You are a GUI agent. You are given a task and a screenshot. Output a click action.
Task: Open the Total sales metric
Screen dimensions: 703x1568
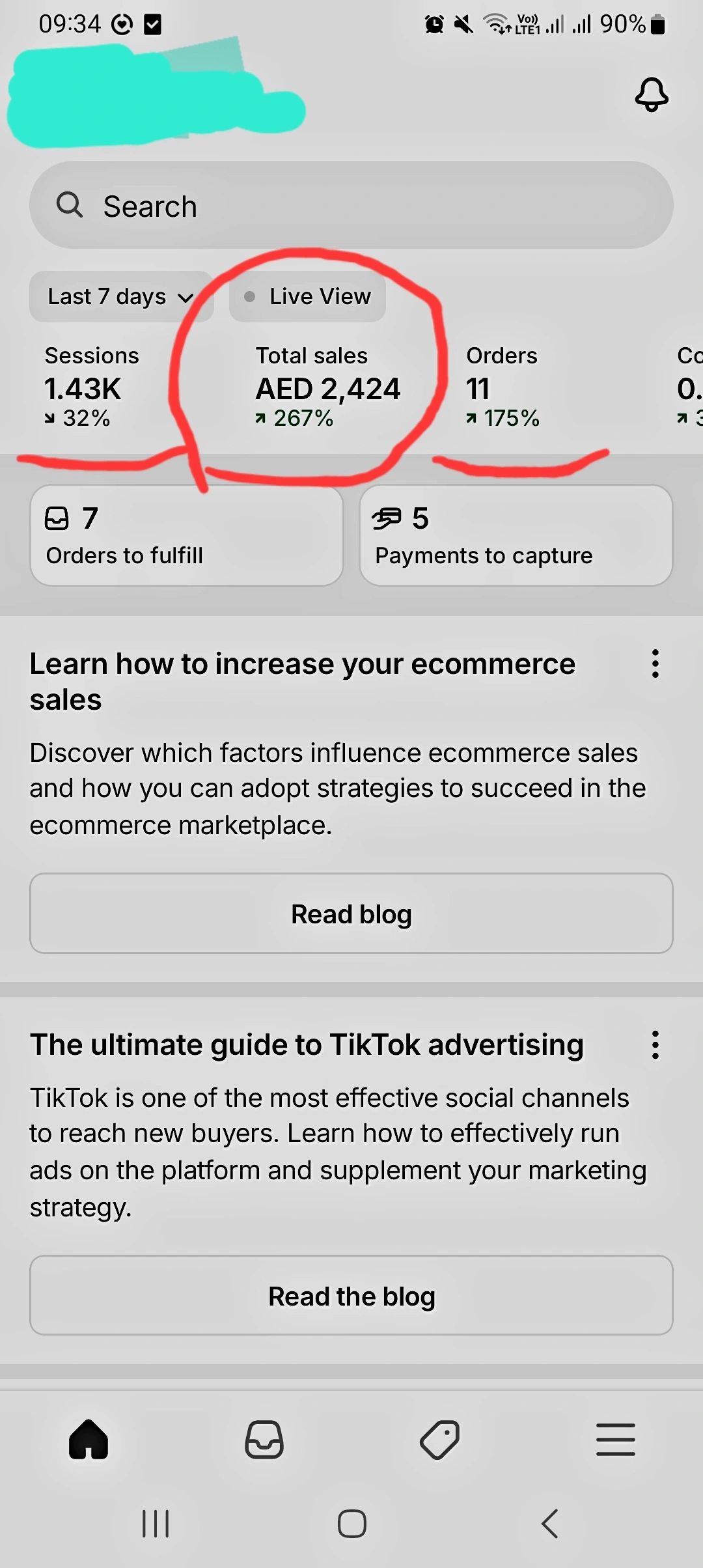(327, 387)
